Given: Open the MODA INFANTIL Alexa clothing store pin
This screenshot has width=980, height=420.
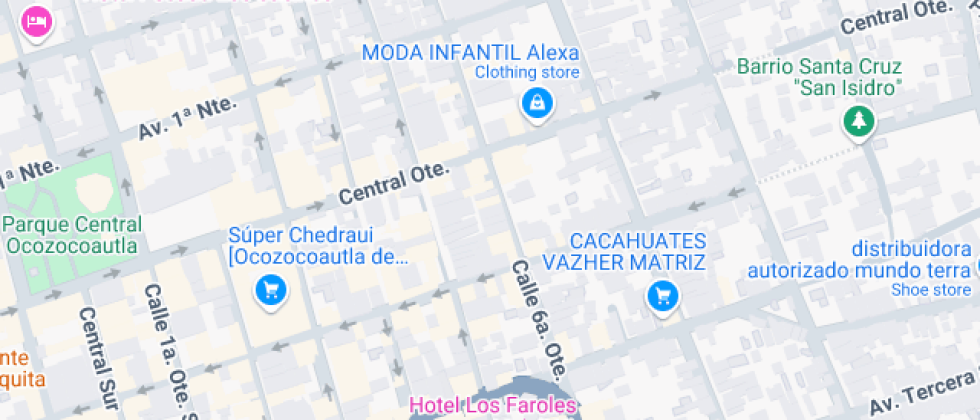Looking at the screenshot, I should click(537, 102).
